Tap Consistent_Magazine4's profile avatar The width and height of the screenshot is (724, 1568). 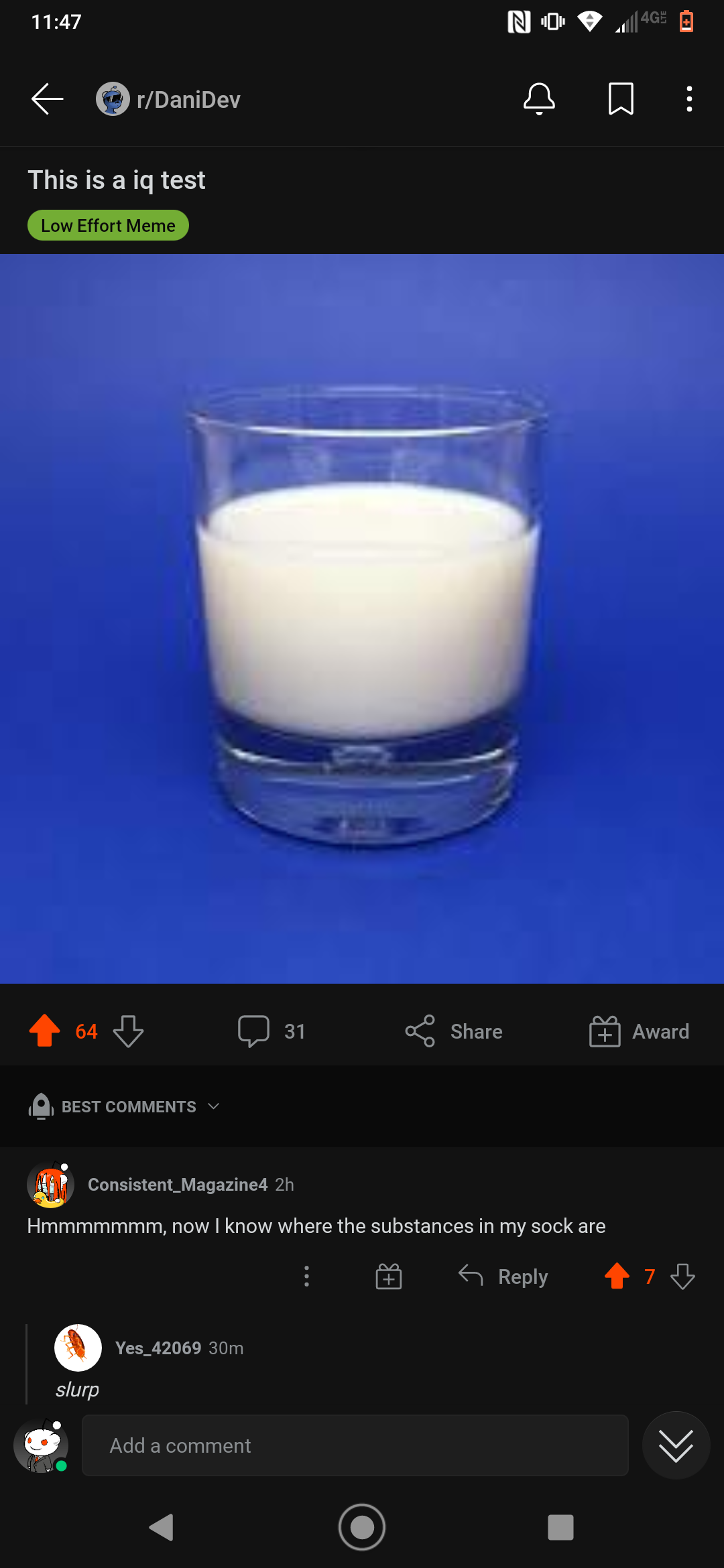pos(50,1184)
